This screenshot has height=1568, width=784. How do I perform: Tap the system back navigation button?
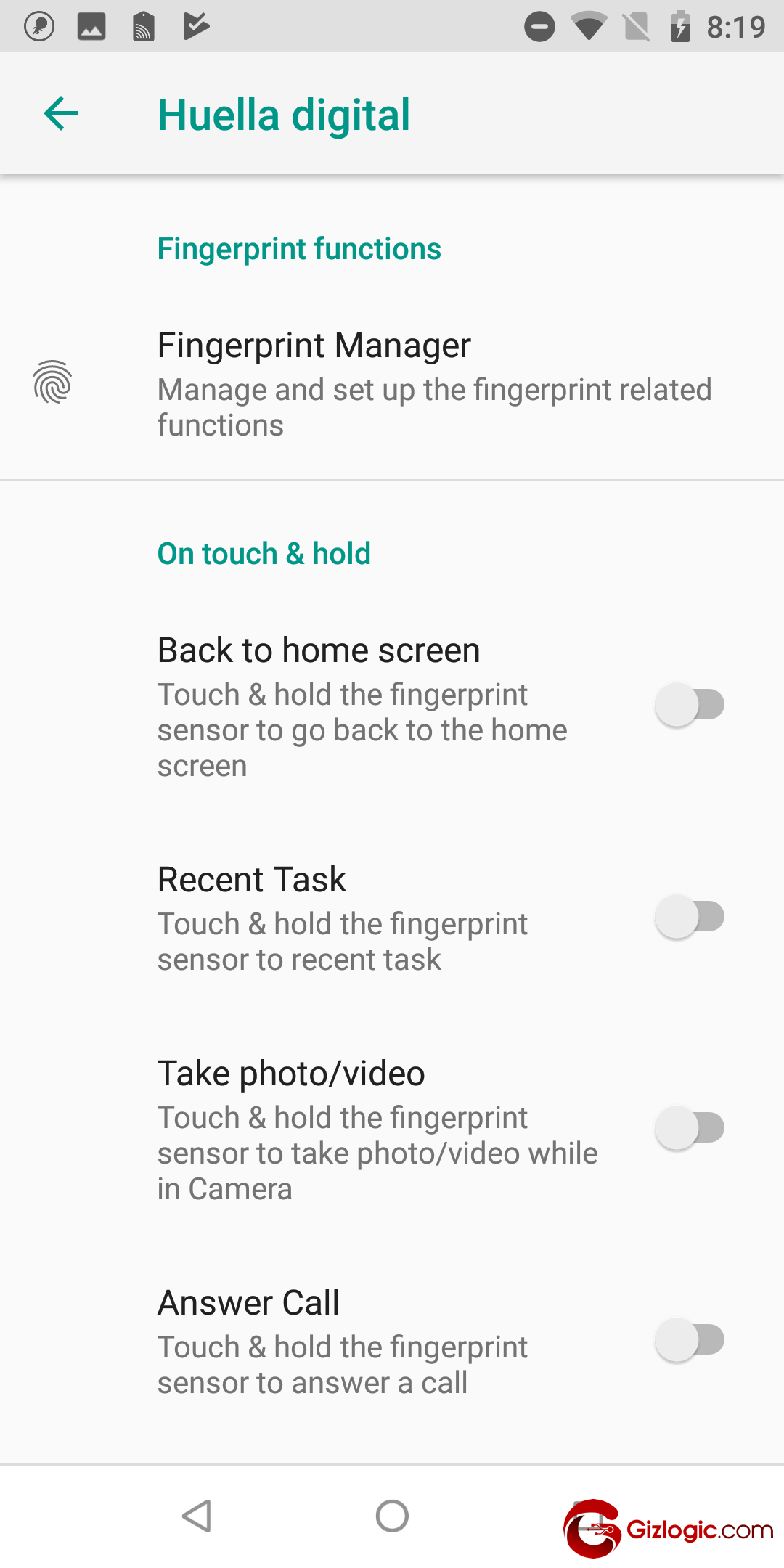(196, 1516)
